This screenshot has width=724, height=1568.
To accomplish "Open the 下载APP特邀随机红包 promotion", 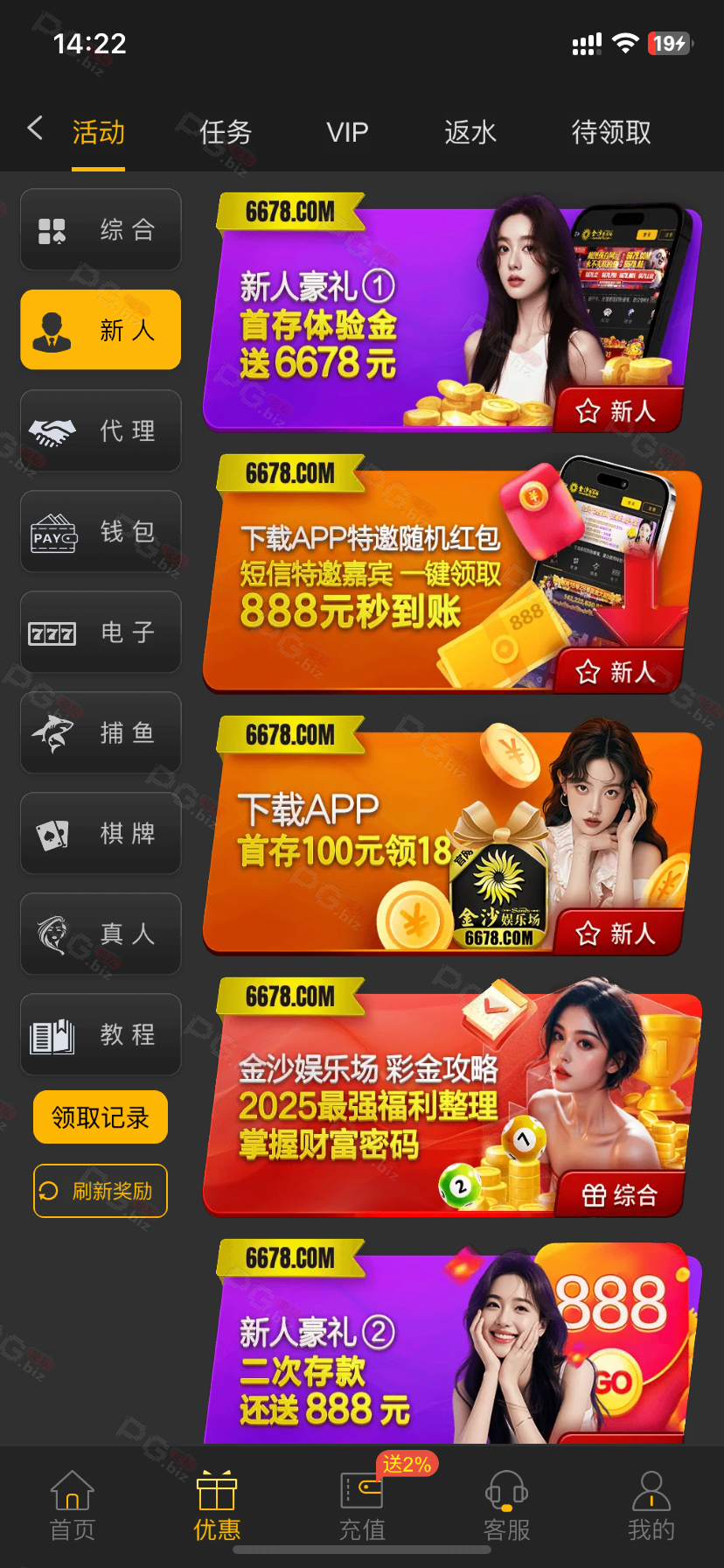I will 453,574.
